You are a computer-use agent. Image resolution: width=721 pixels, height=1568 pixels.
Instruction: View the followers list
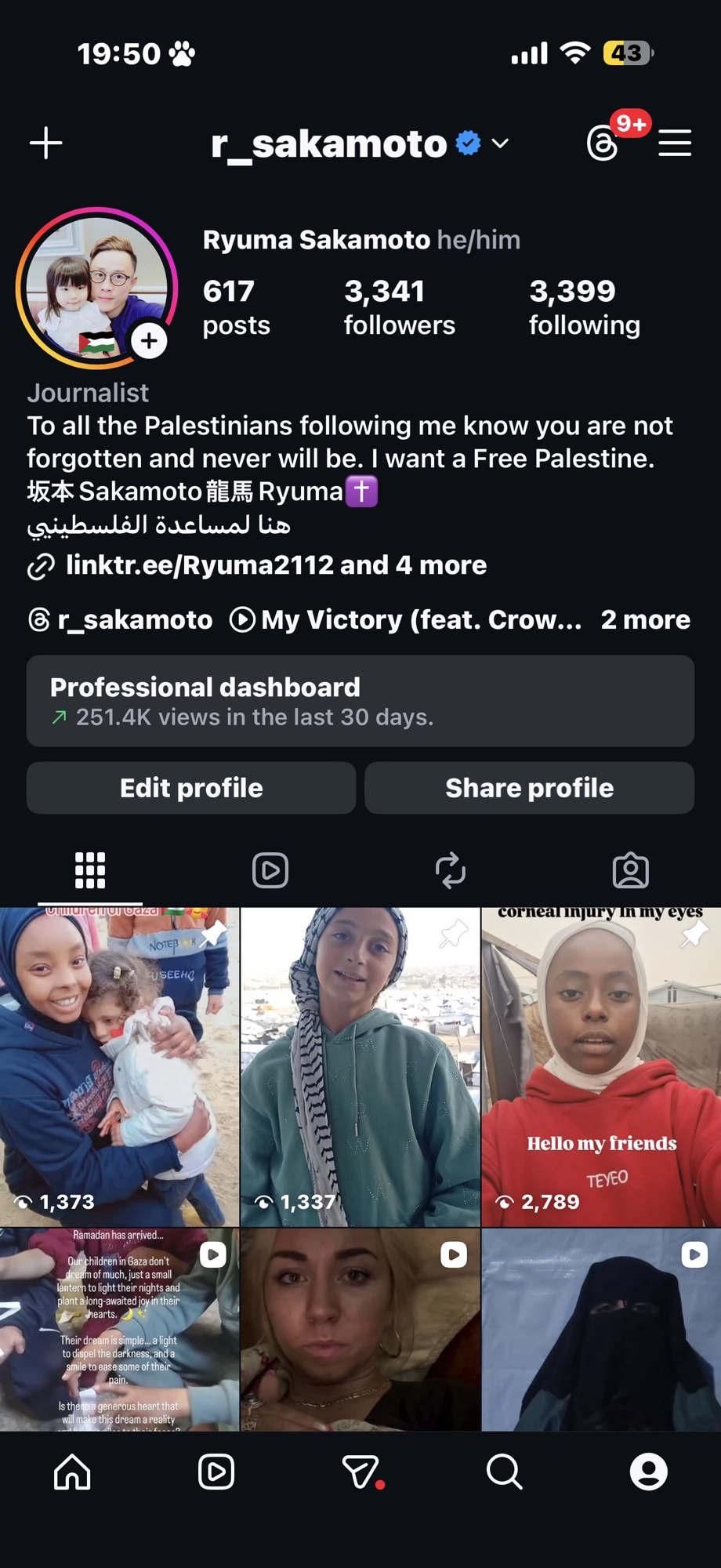[x=399, y=307]
